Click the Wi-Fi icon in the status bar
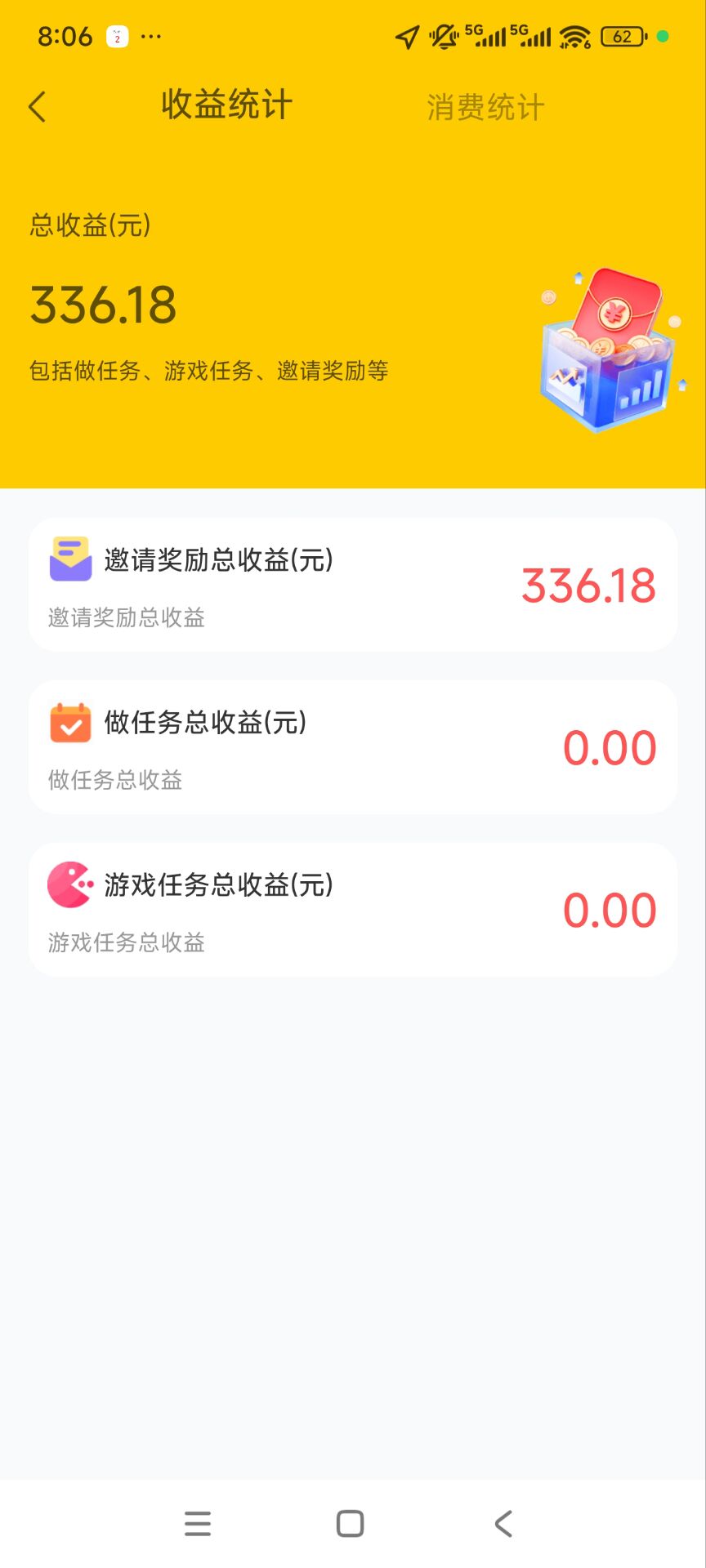Image resolution: width=706 pixels, height=1568 pixels. click(575, 37)
